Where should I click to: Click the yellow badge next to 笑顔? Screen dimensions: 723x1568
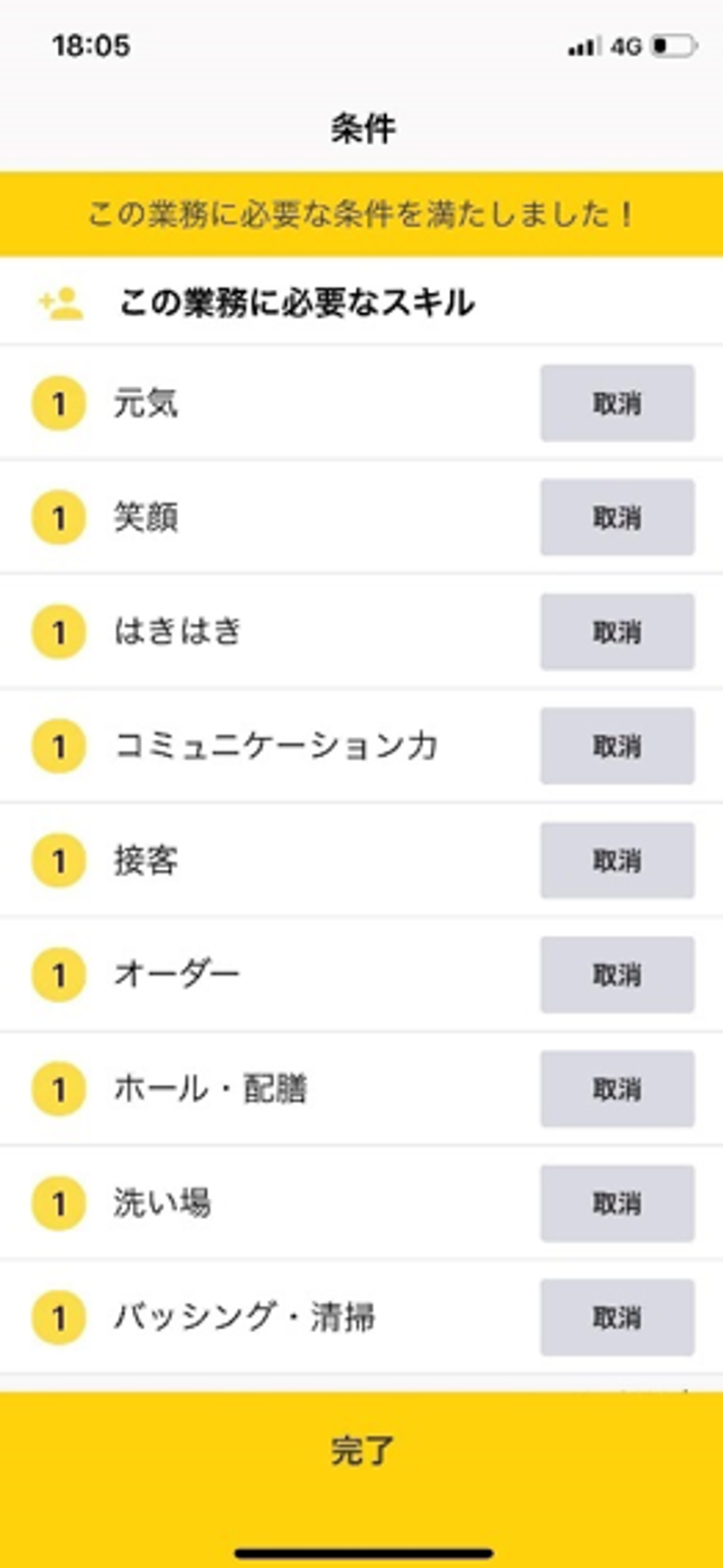point(57,517)
